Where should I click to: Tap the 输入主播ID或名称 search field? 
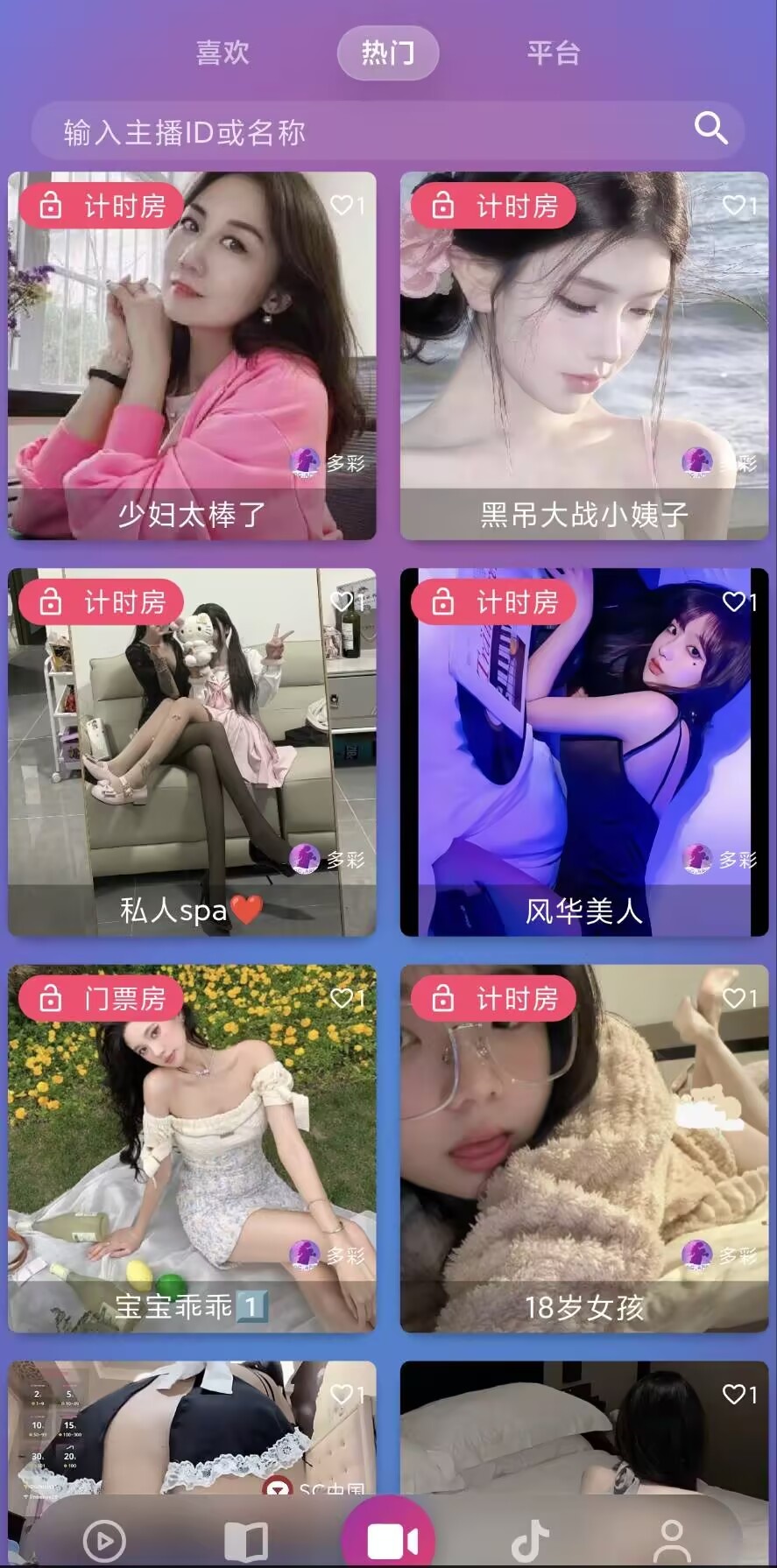350,131
